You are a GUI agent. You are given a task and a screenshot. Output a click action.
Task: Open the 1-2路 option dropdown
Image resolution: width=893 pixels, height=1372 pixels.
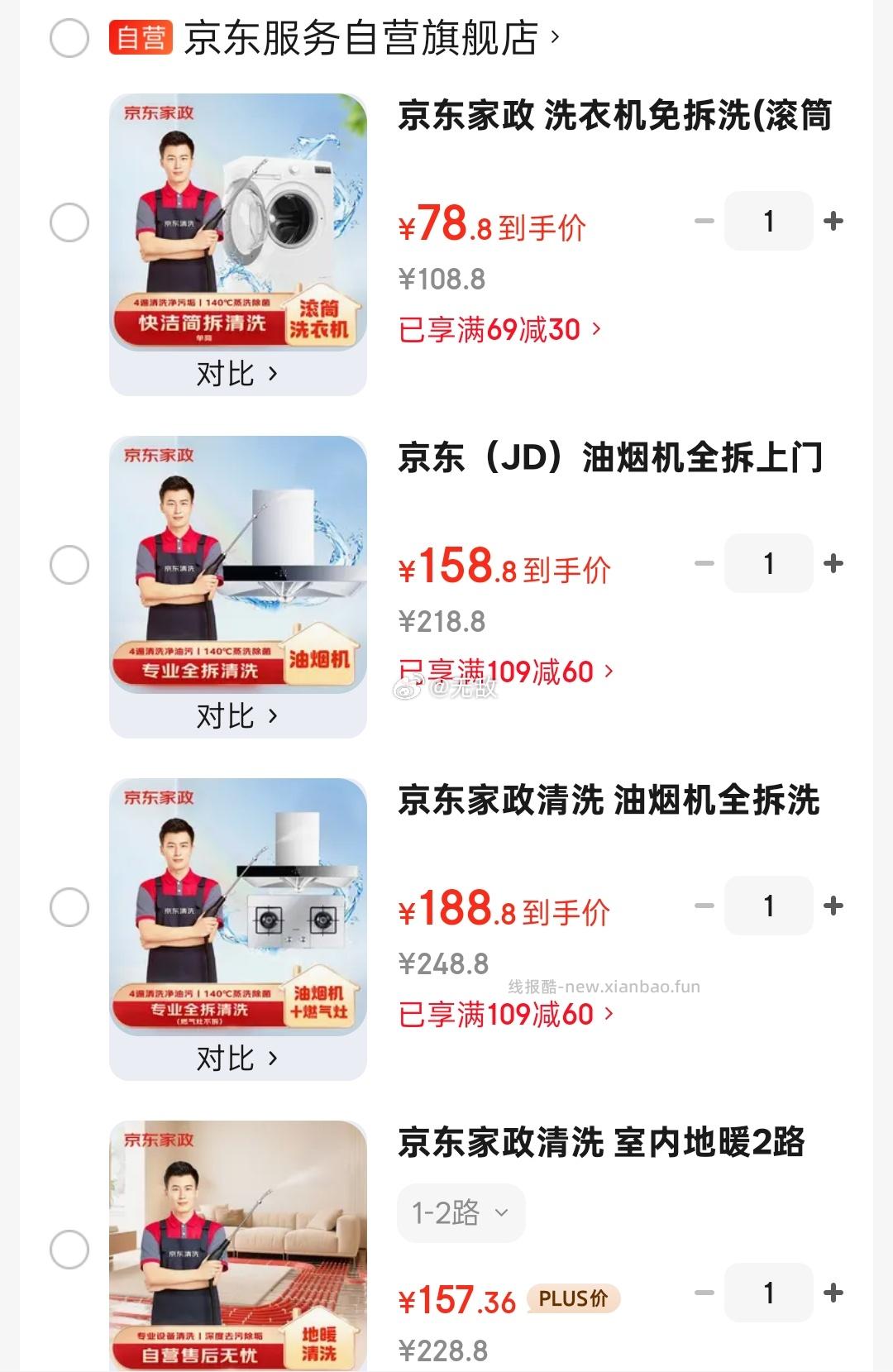click(461, 1212)
